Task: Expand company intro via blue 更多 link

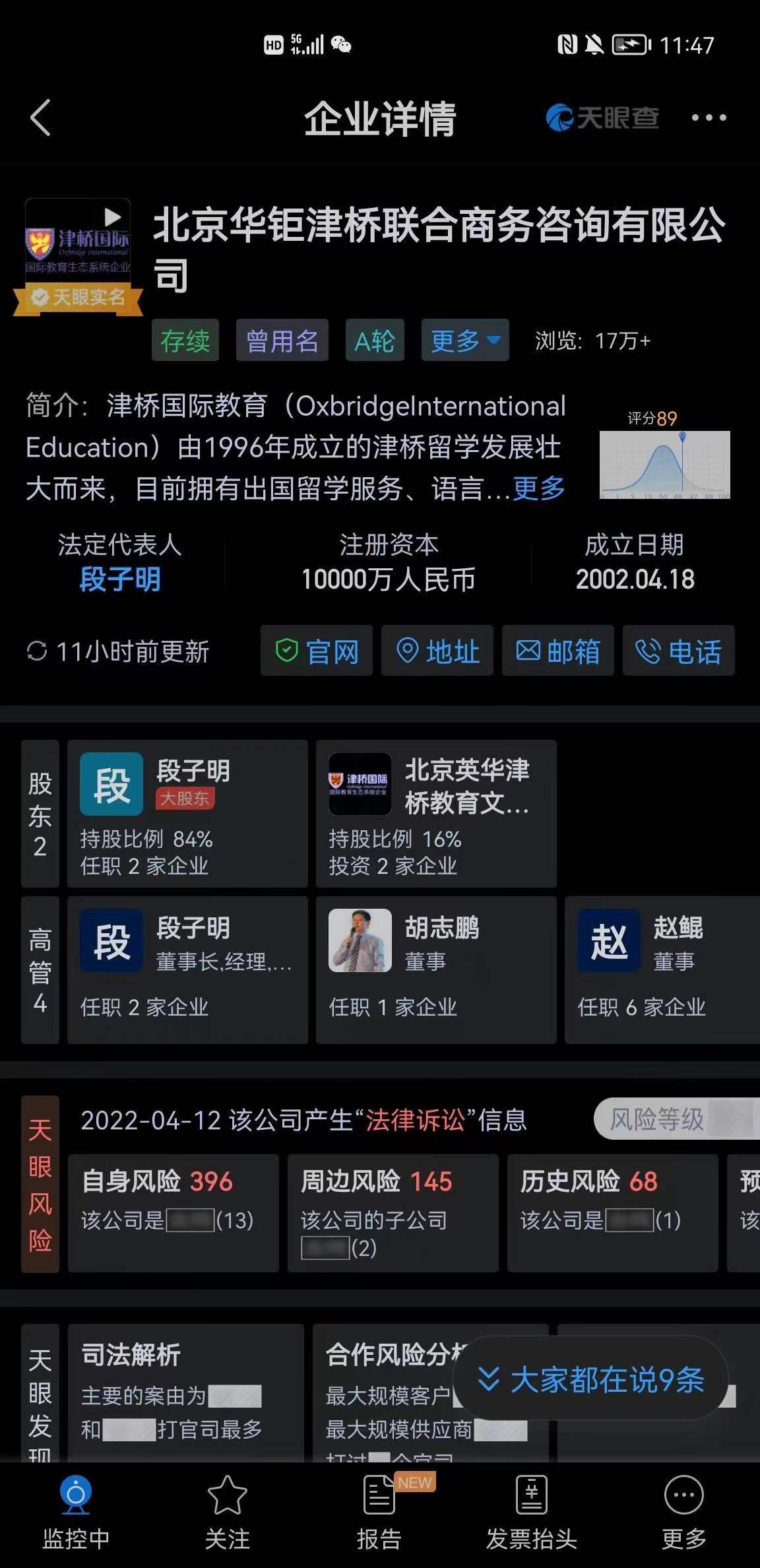Action: [539, 489]
